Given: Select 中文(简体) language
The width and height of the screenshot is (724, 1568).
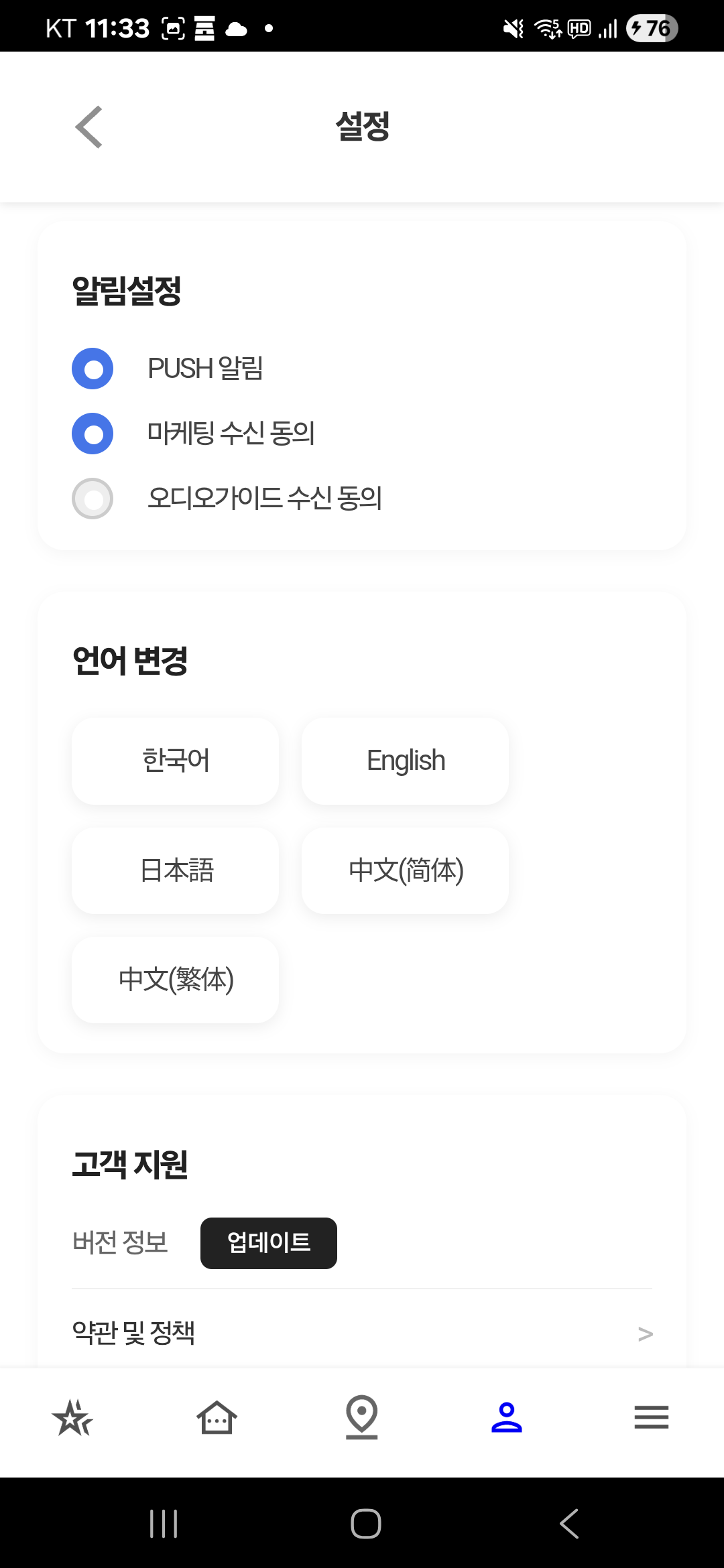Looking at the screenshot, I should tap(405, 870).
